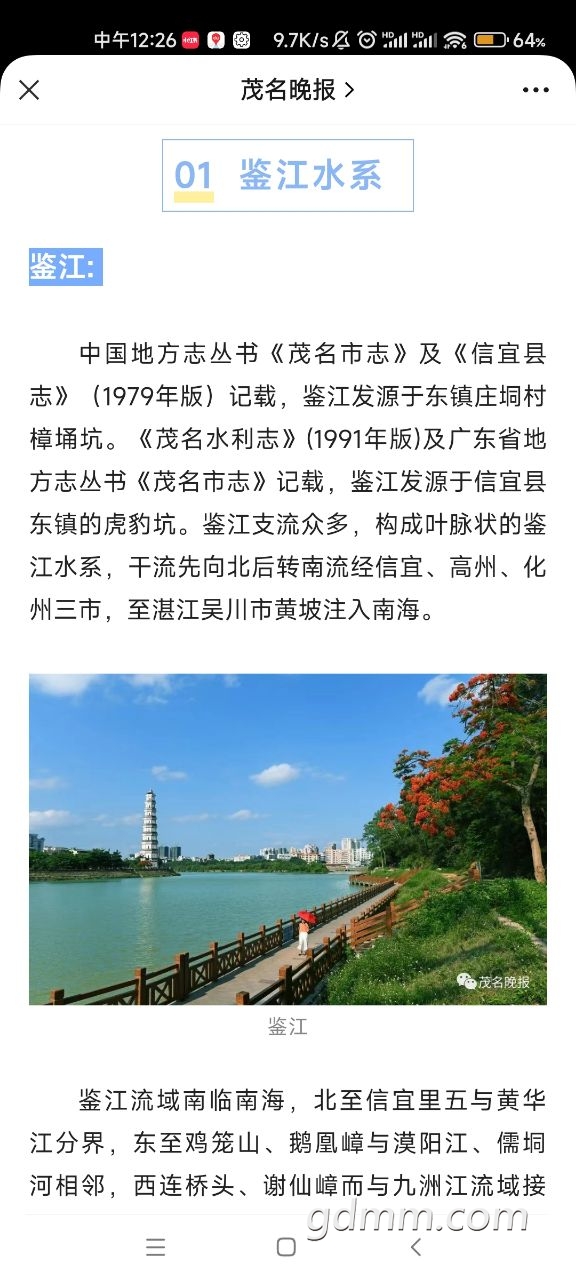Open the three-dot overflow menu
Viewport: 576px width, 1280px height.
(536, 90)
